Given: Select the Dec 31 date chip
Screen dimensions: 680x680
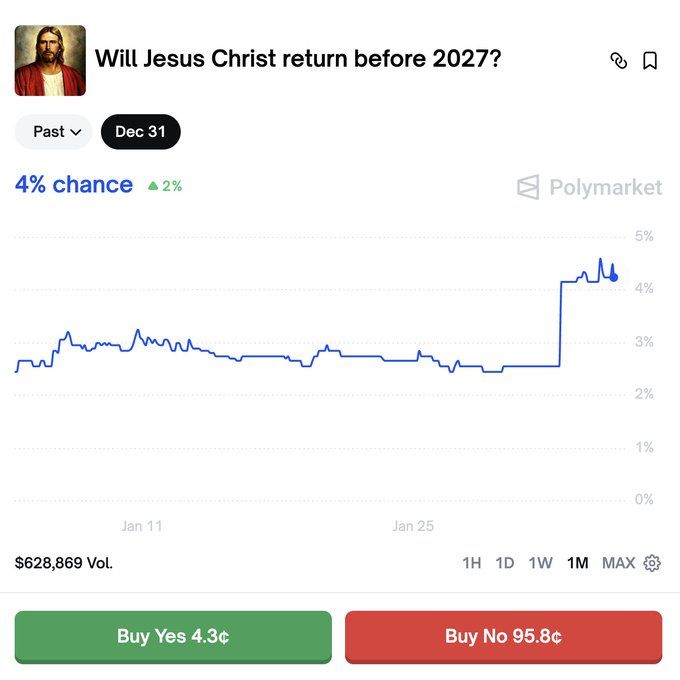Looking at the screenshot, I should pos(141,132).
